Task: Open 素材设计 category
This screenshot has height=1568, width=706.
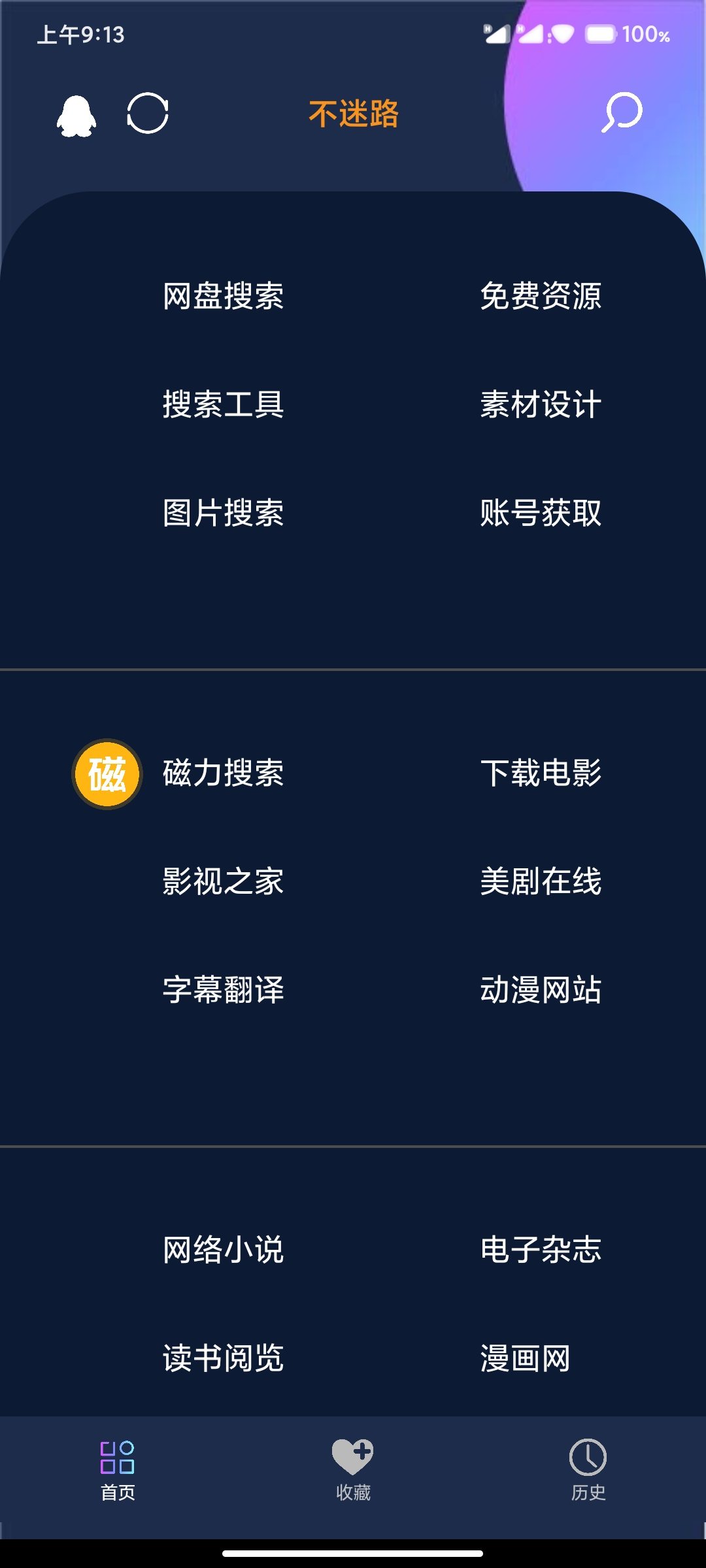Action: click(541, 404)
